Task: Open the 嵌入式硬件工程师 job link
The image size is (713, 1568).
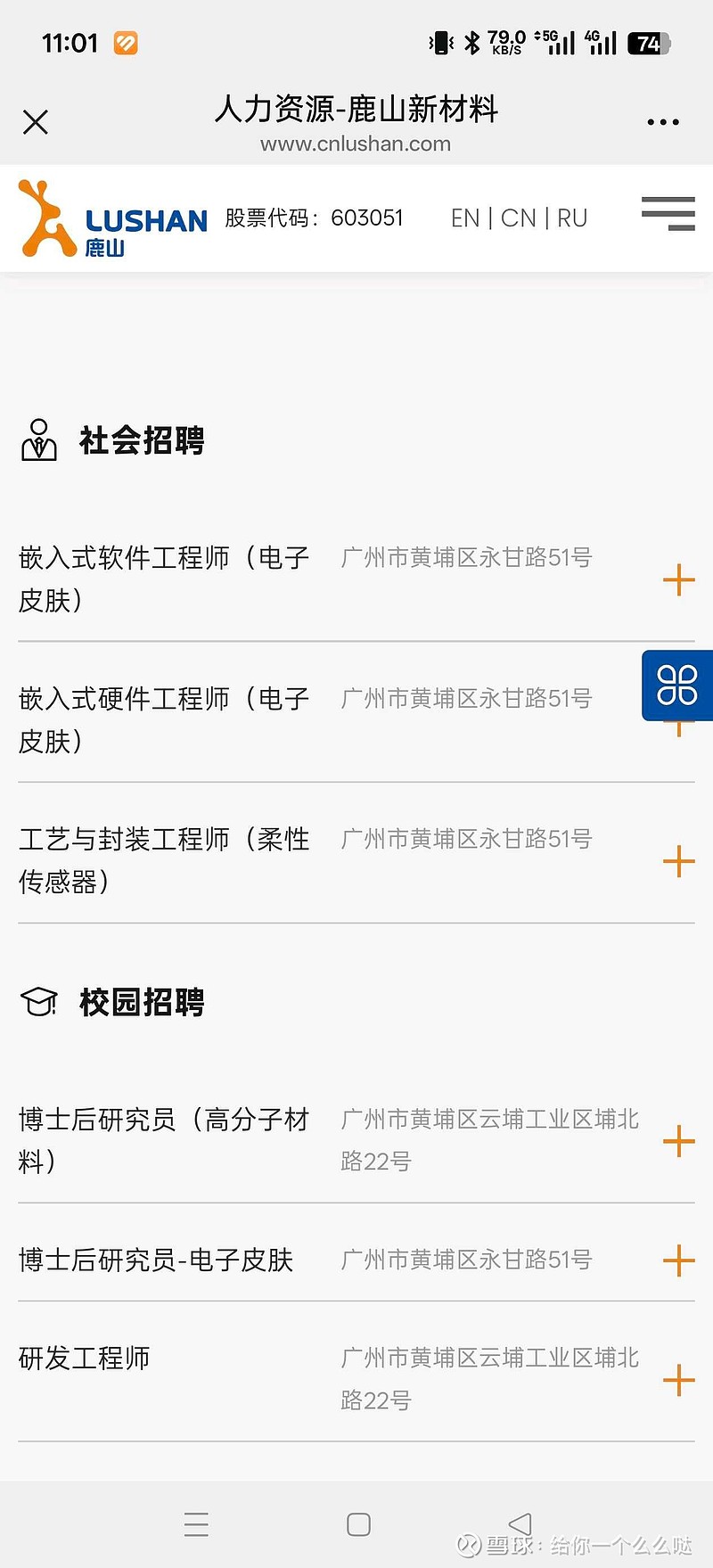Action: pyautogui.click(x=163, y=718)
